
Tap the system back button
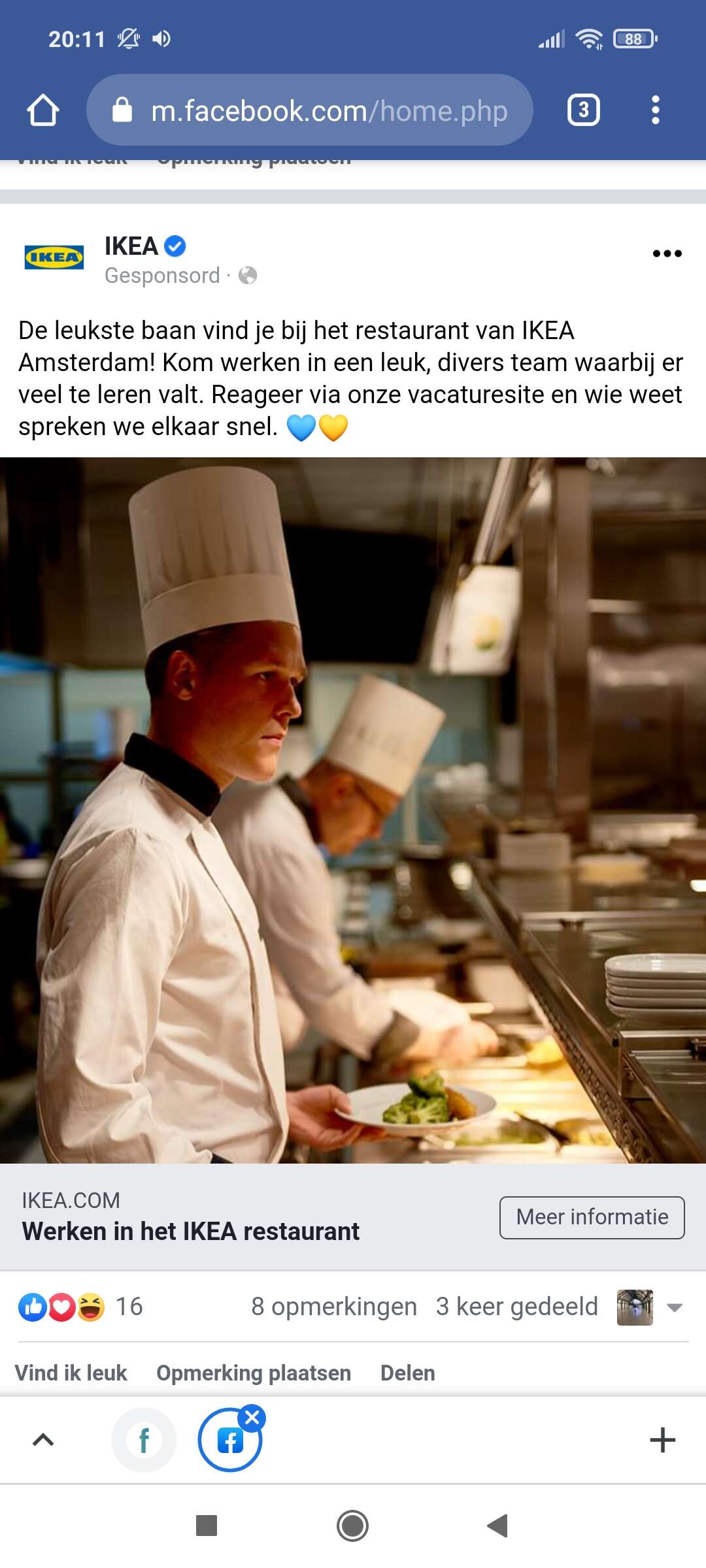click(497, 1526)
